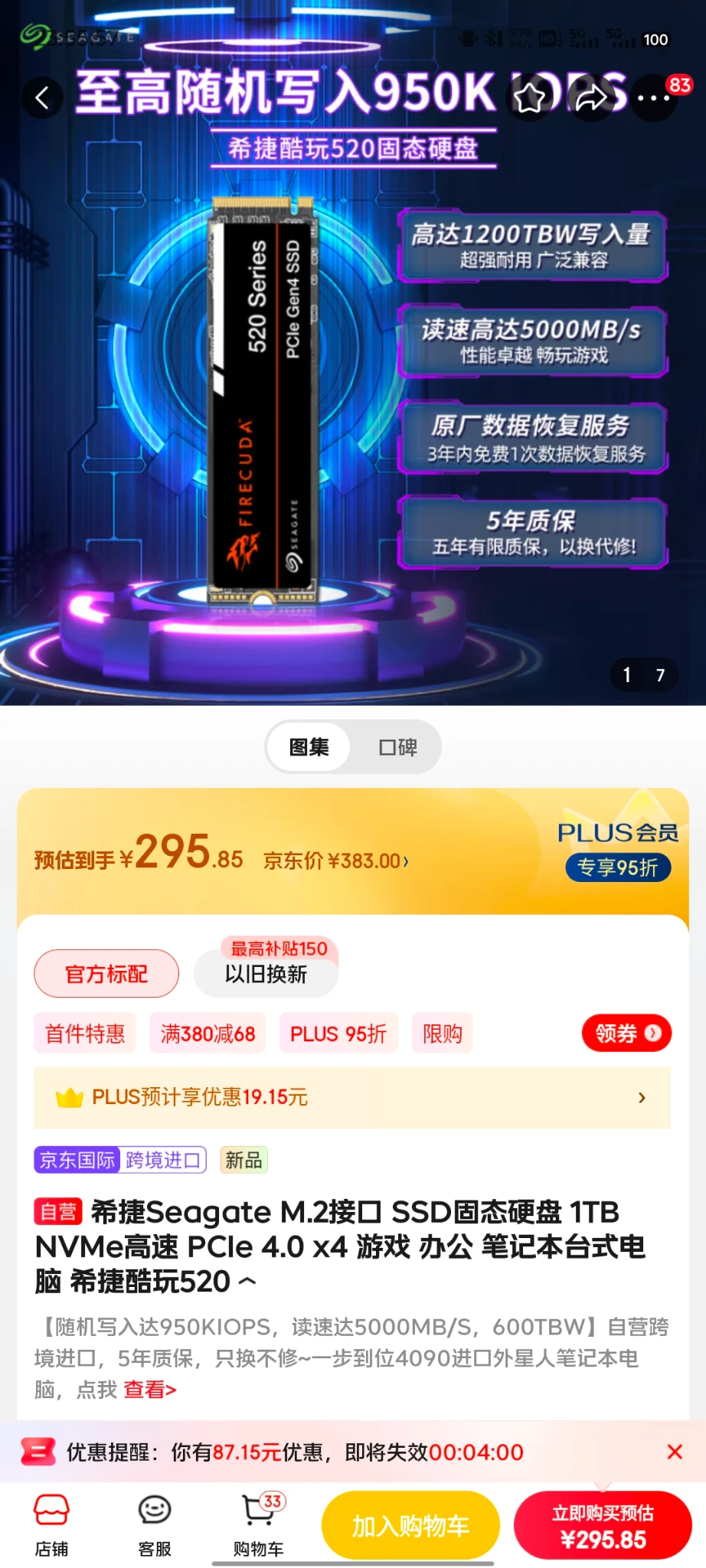Open the 查看> link in the description
This screenshot has width=706, height=1568.
coord(150,1390)
